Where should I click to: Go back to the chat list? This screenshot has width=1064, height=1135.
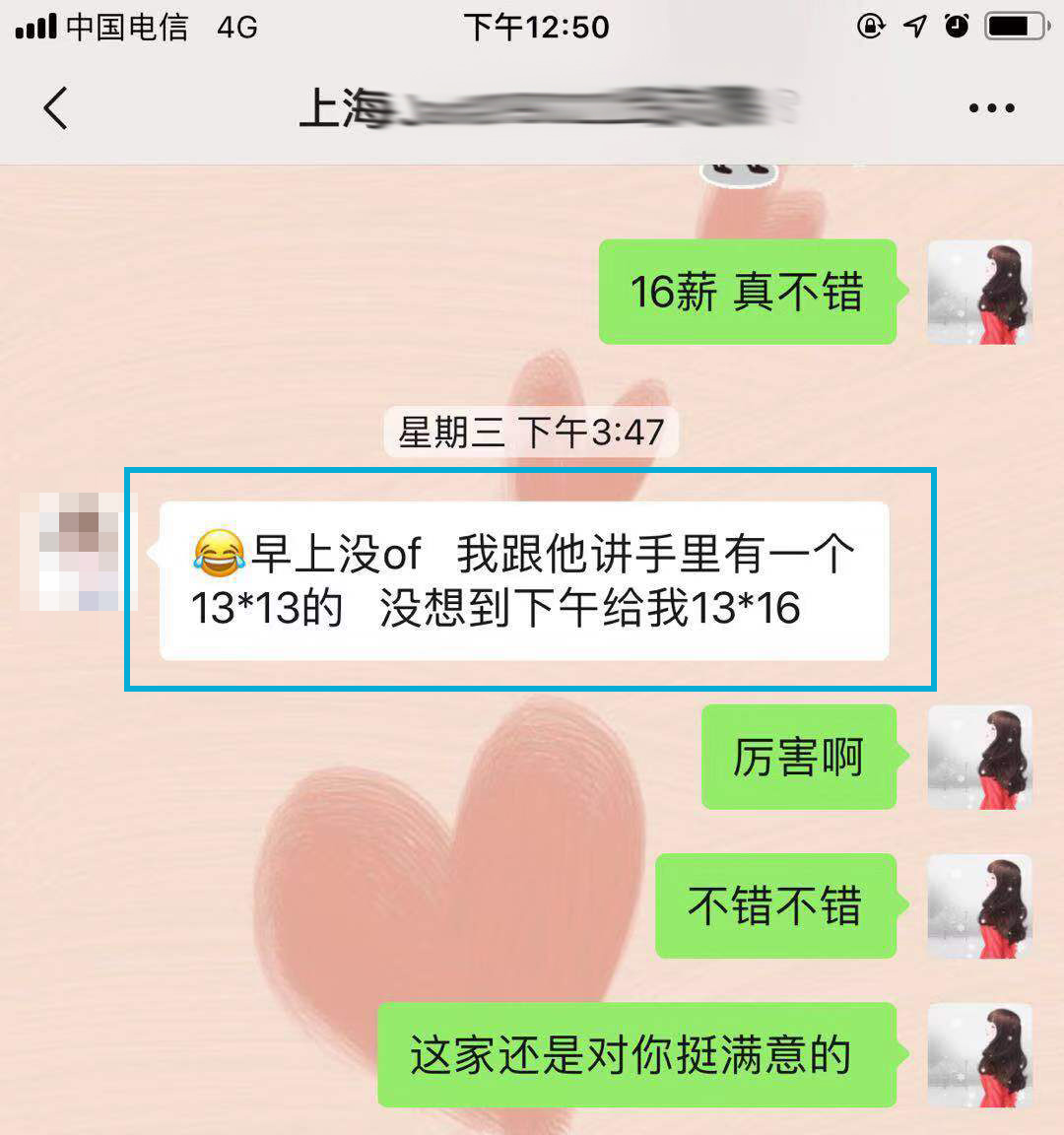pyautogui.click(x=56, y=107)
